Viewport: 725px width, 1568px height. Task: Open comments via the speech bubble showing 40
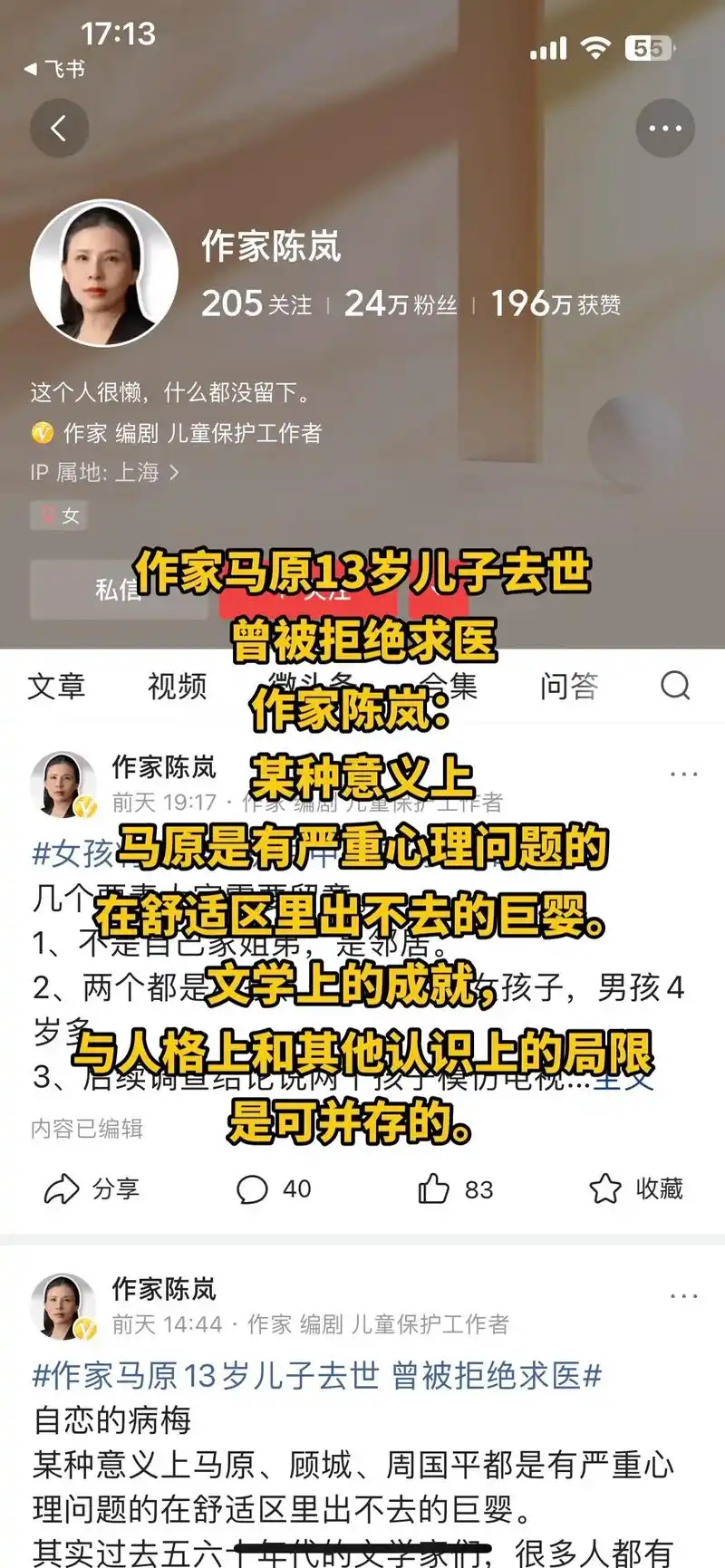[x=272, y=1189]
